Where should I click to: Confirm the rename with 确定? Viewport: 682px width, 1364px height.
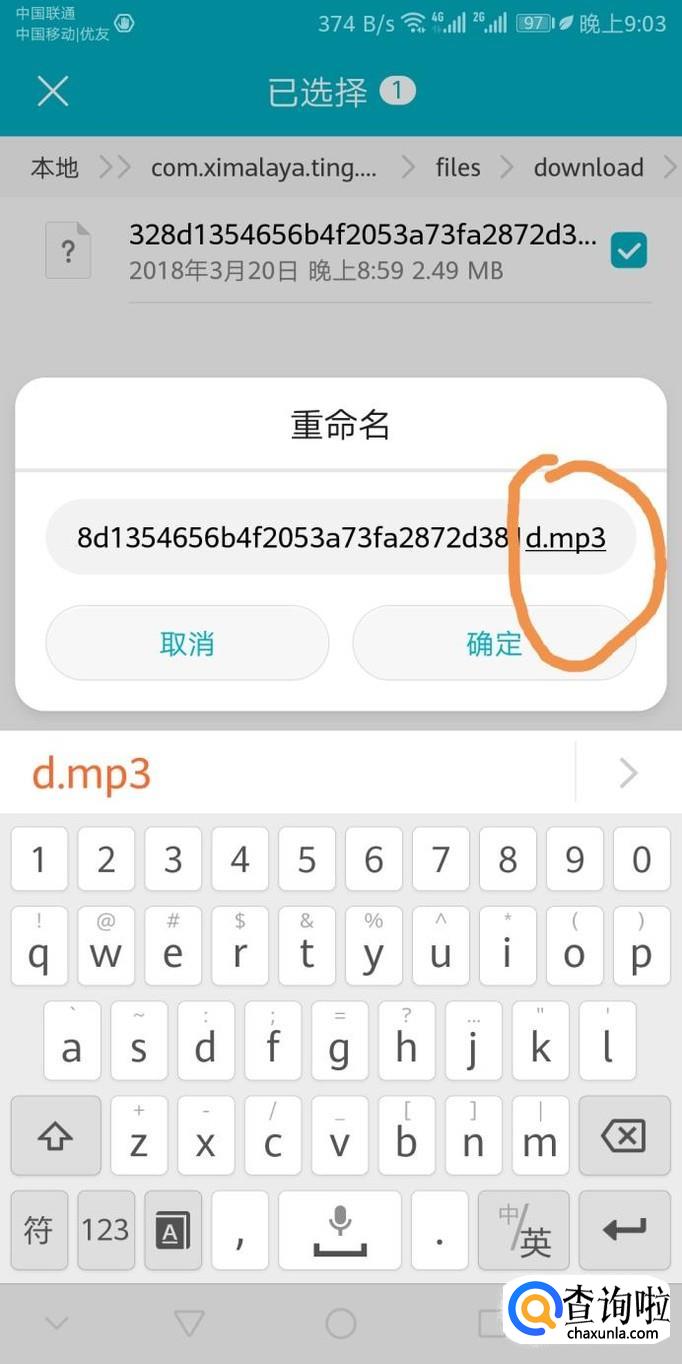(494, 643)
